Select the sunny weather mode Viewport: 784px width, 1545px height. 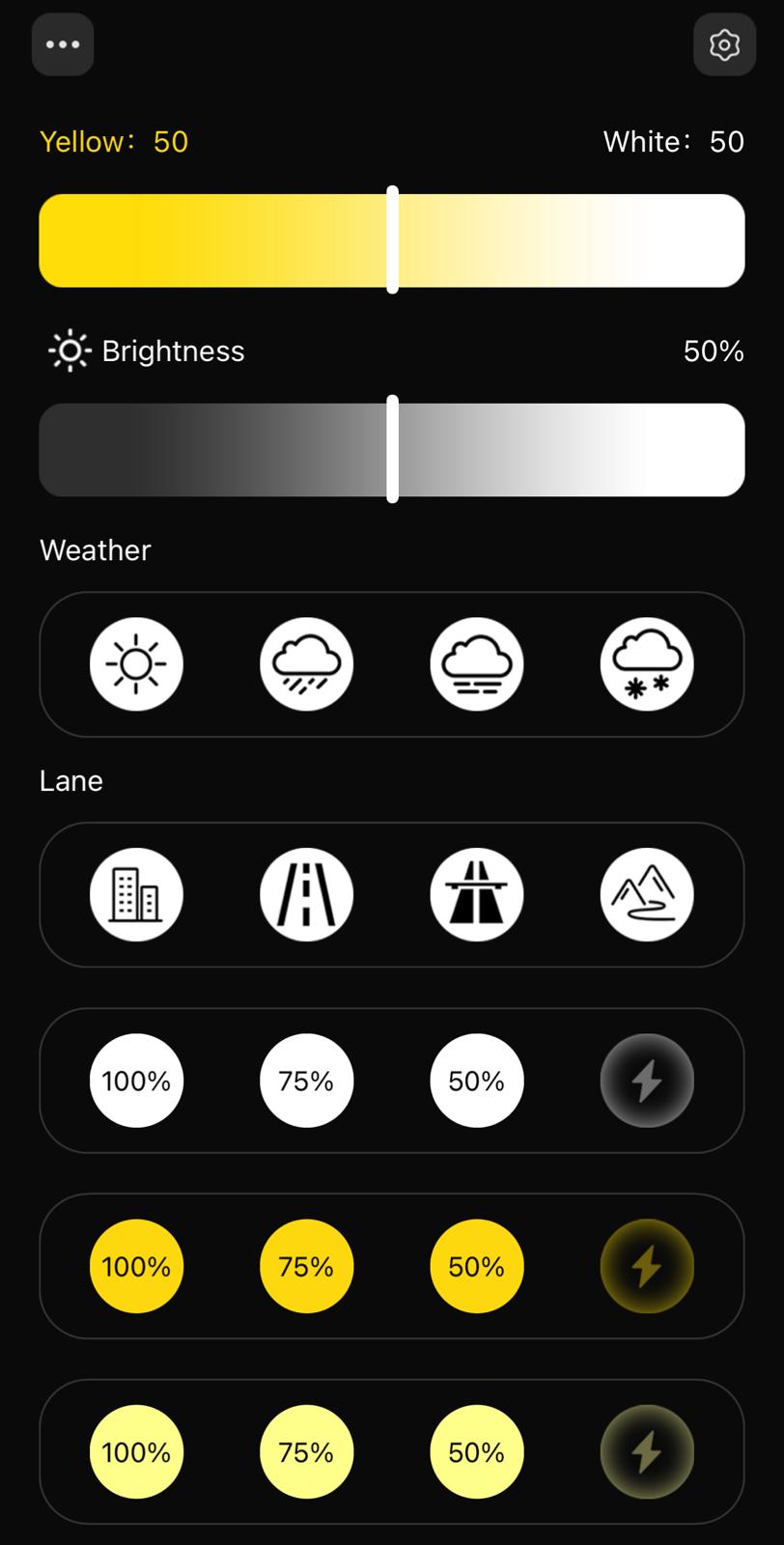coord(136,664)
